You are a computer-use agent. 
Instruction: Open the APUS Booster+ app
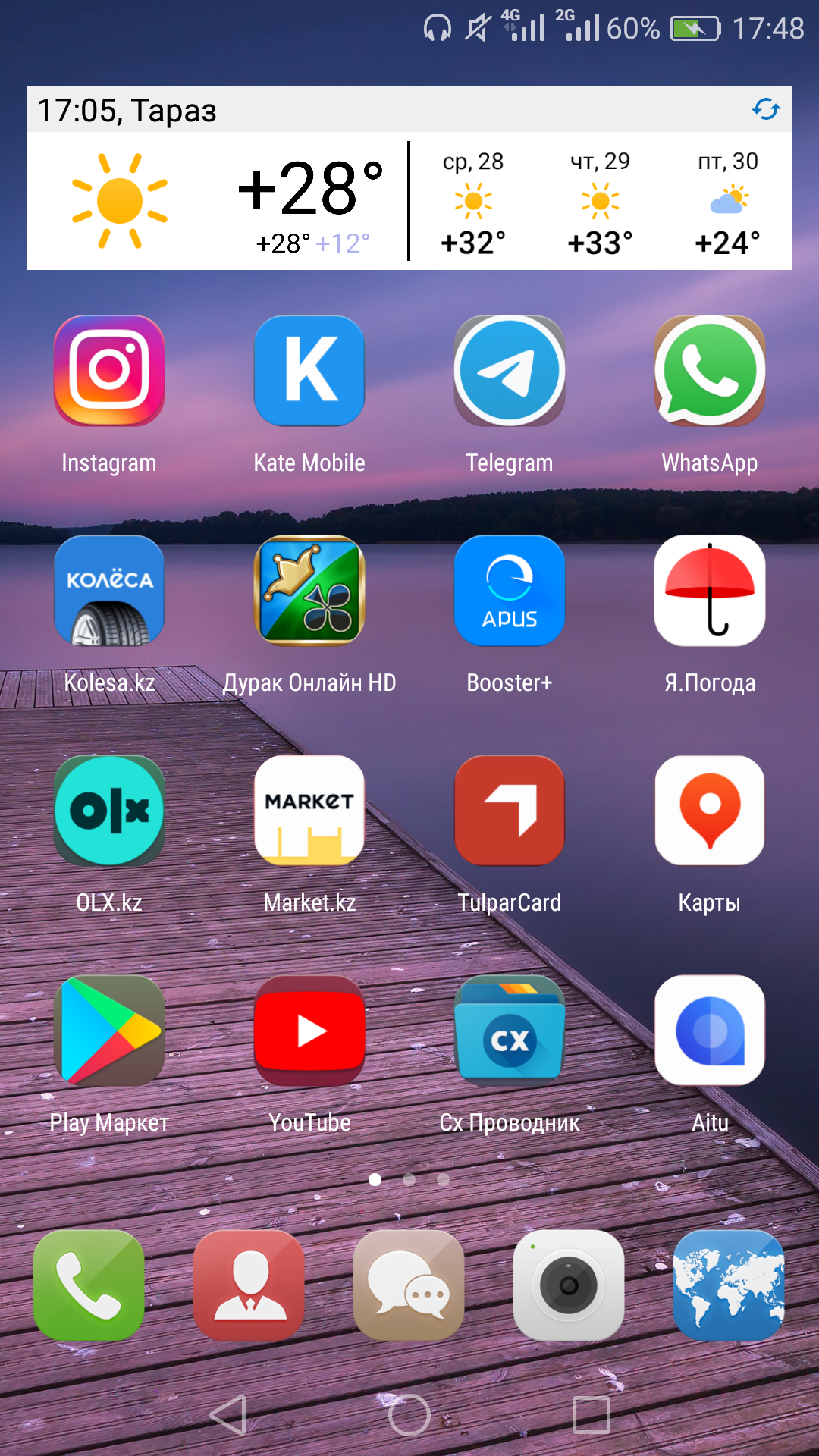pos(510,591)
